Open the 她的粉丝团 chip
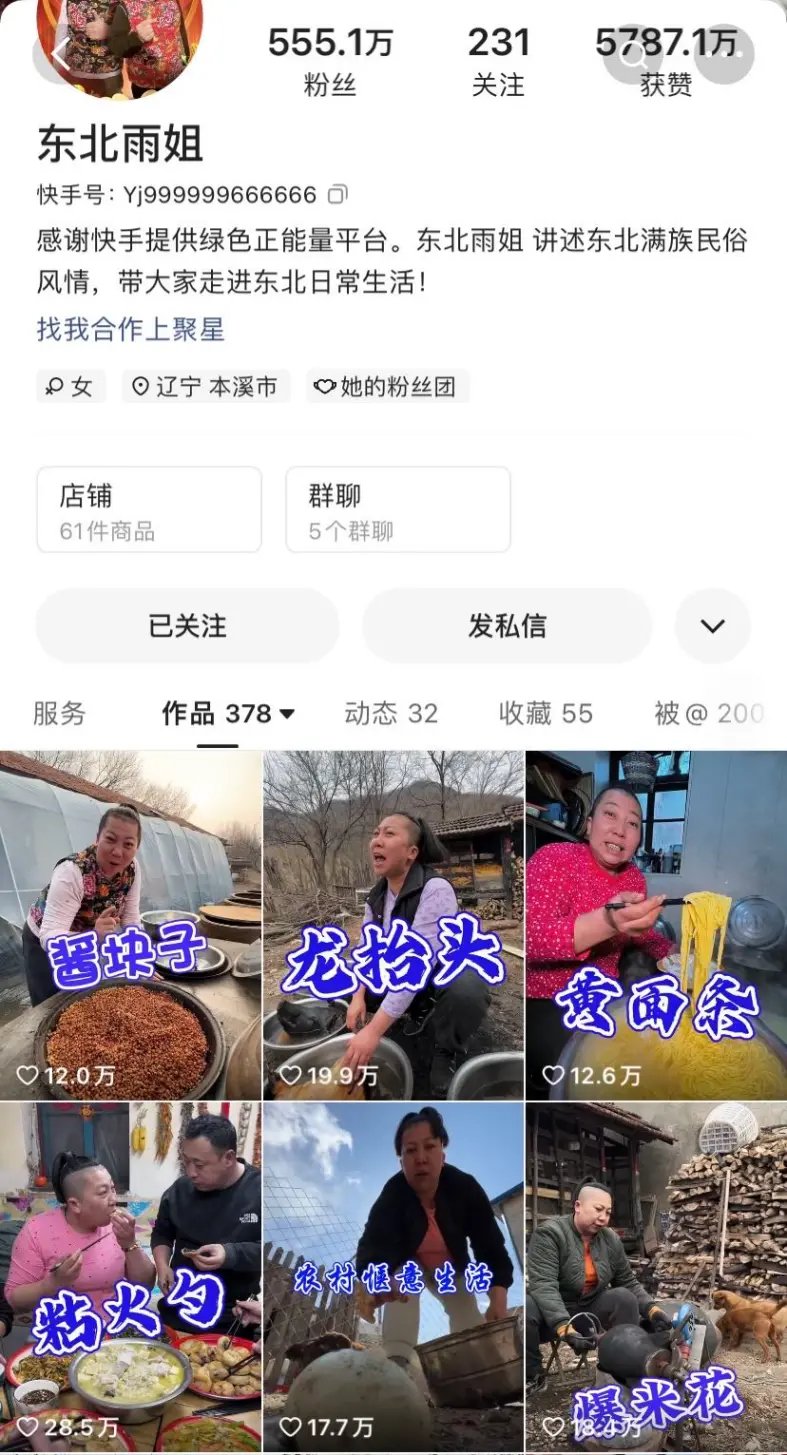The height and width of the screenshot is (1455, 787). (x=387, y=387)
